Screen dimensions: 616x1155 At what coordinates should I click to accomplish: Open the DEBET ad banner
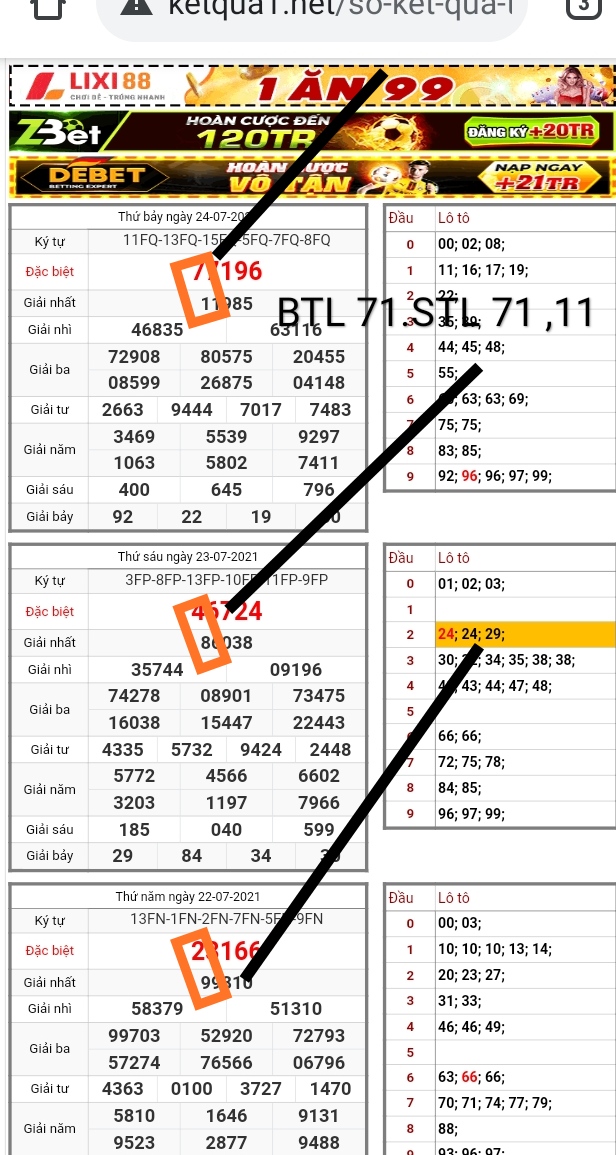(x=312, y=177)
